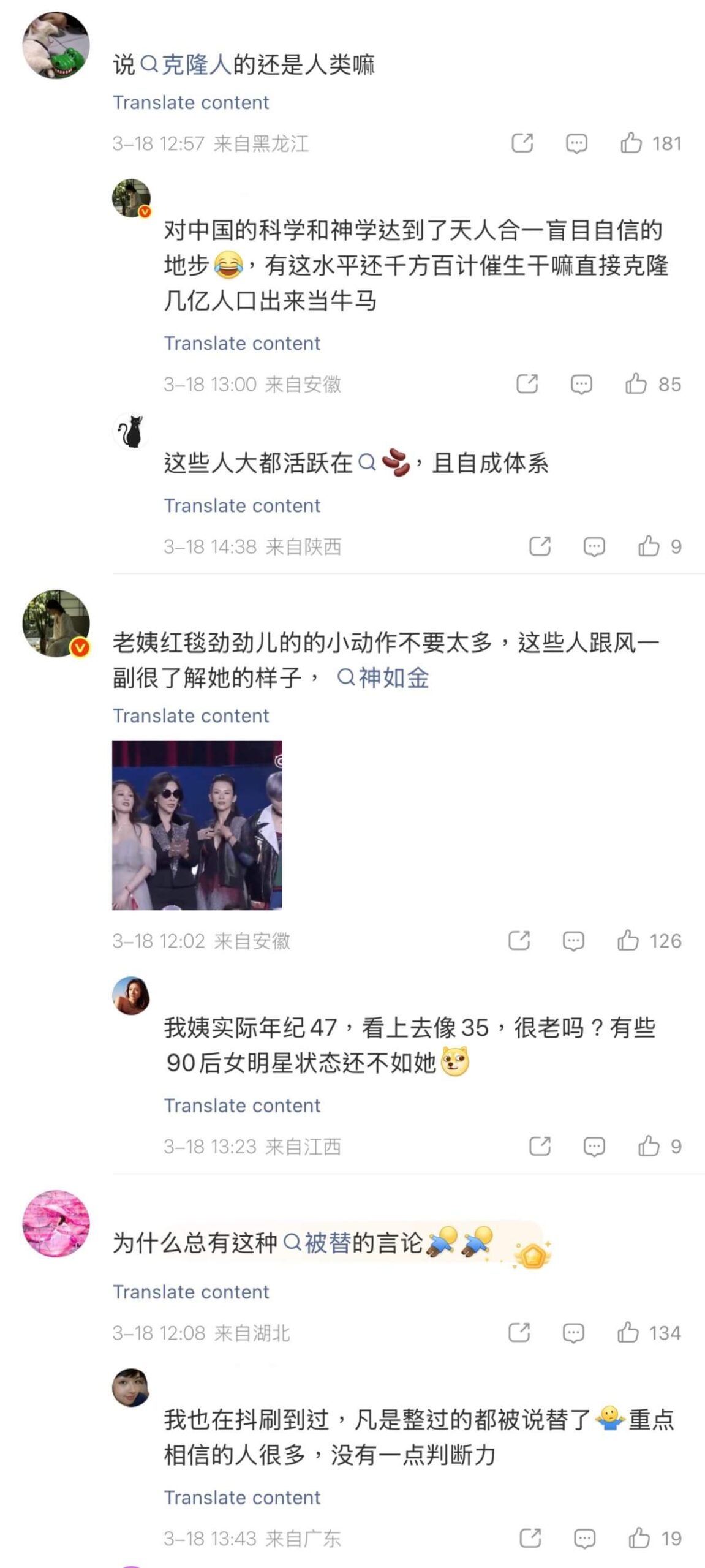View the attached image in the 老姨红毯 comment

click(197, 824)
